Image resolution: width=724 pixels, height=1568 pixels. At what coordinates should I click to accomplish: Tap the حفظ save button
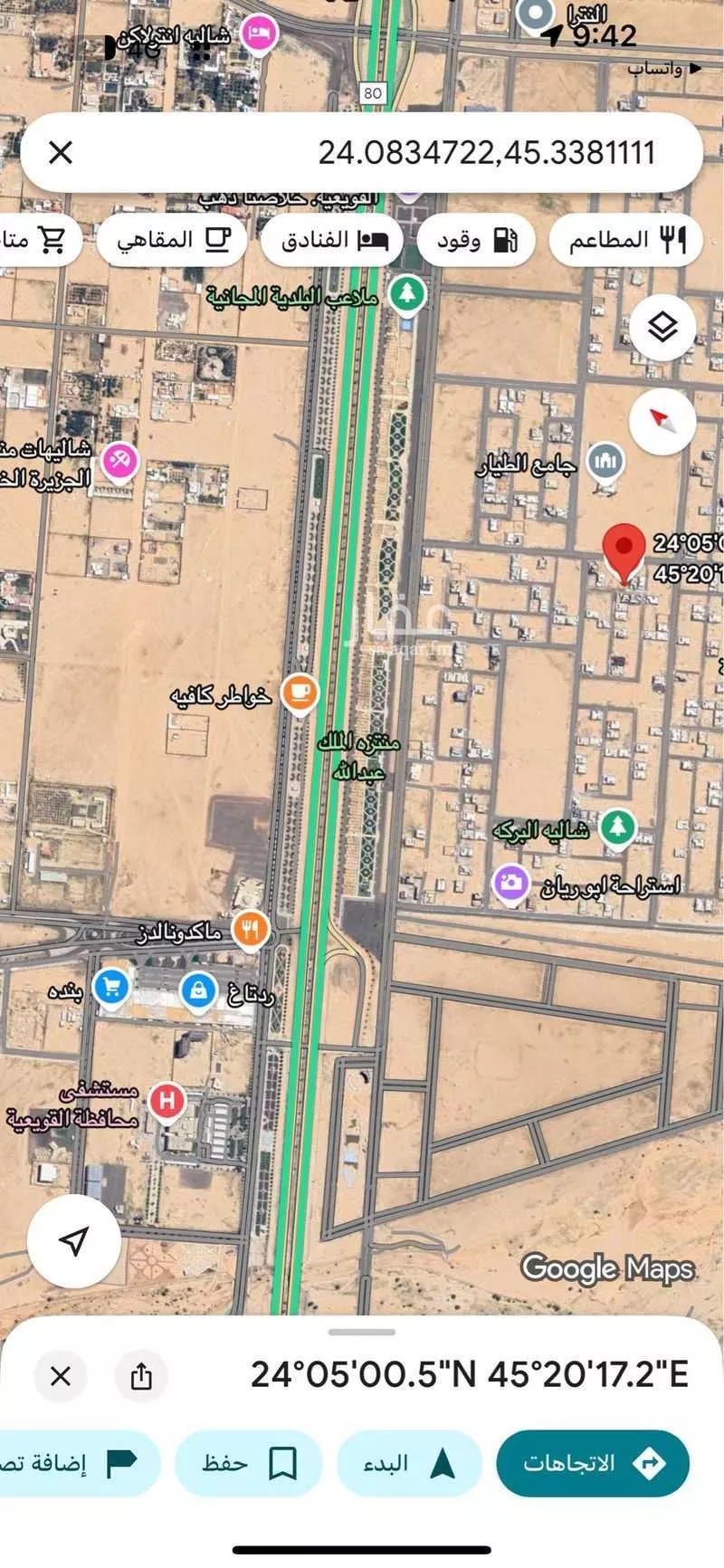(x=248, y=1463)
